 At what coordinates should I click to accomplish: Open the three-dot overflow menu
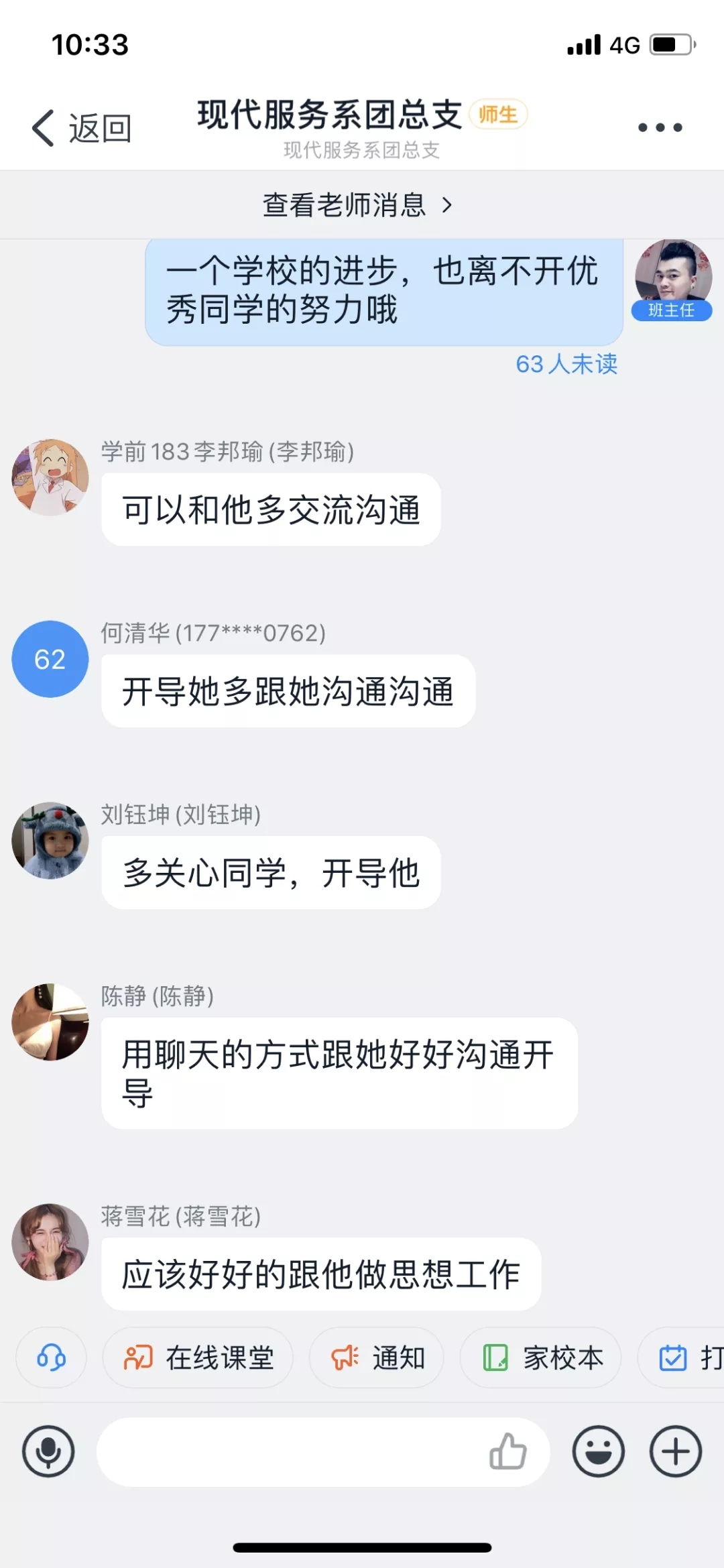[660, 127]
